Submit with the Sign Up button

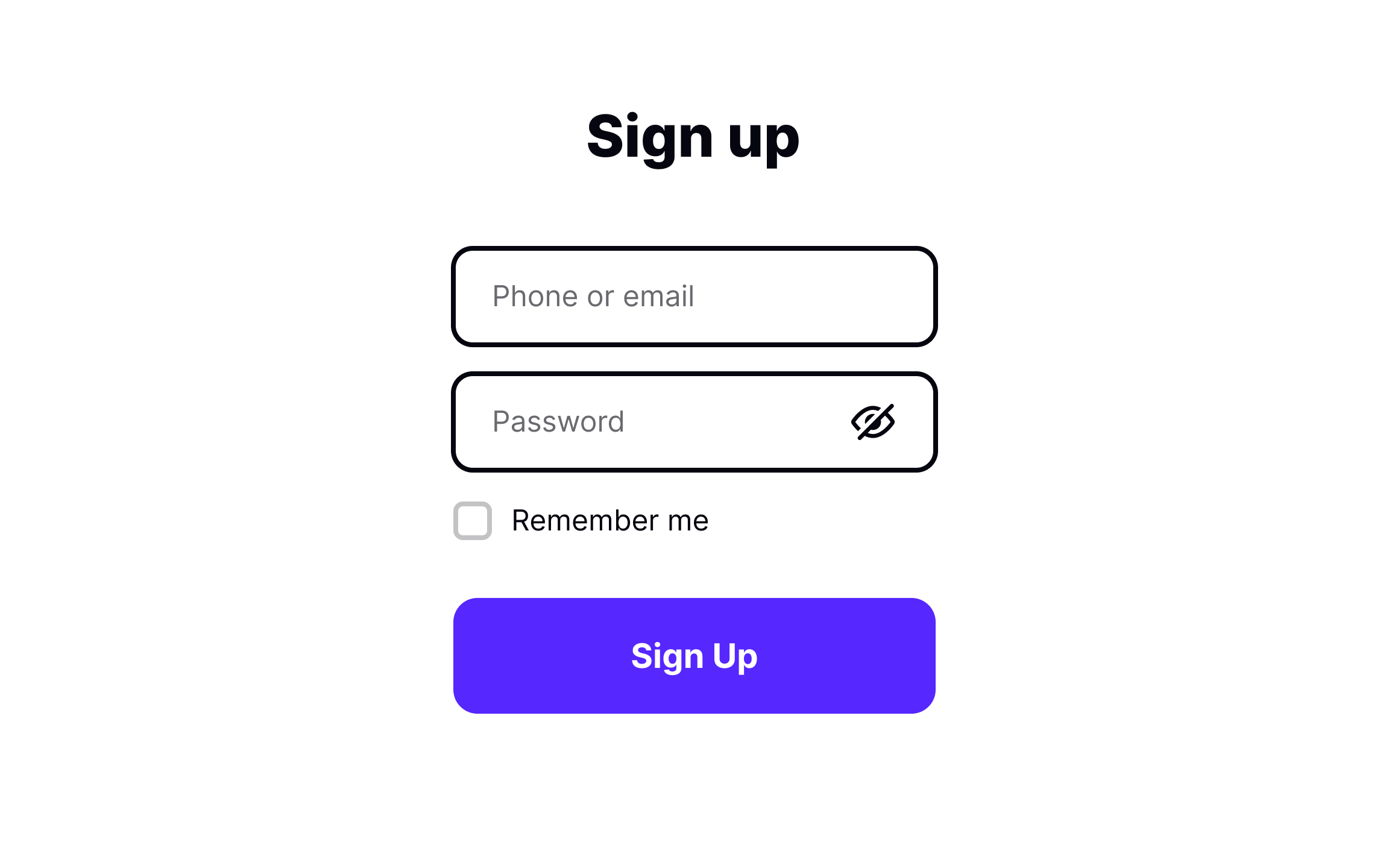[694, 656]
